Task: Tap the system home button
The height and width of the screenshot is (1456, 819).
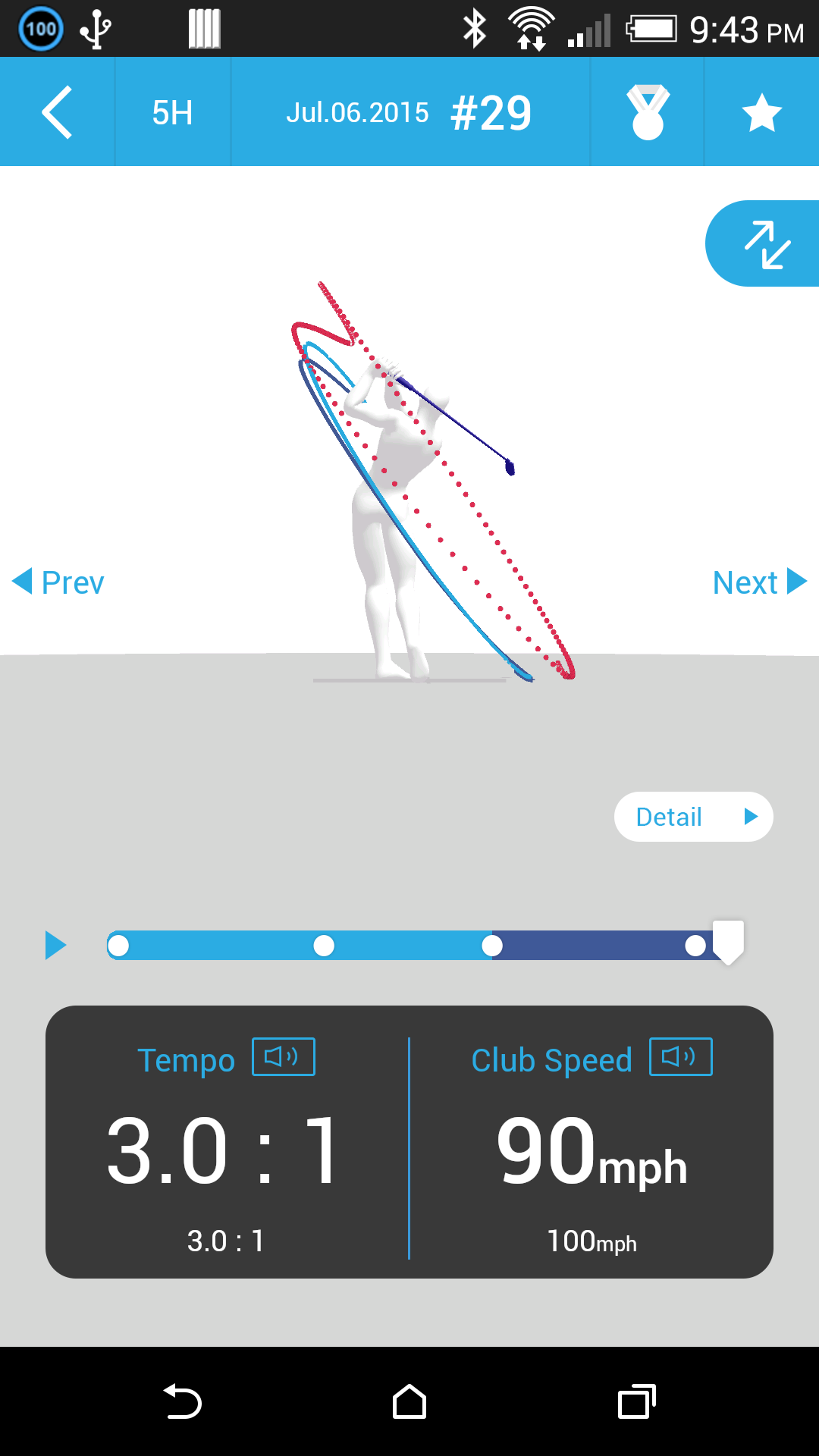Action: point(409,1401)
